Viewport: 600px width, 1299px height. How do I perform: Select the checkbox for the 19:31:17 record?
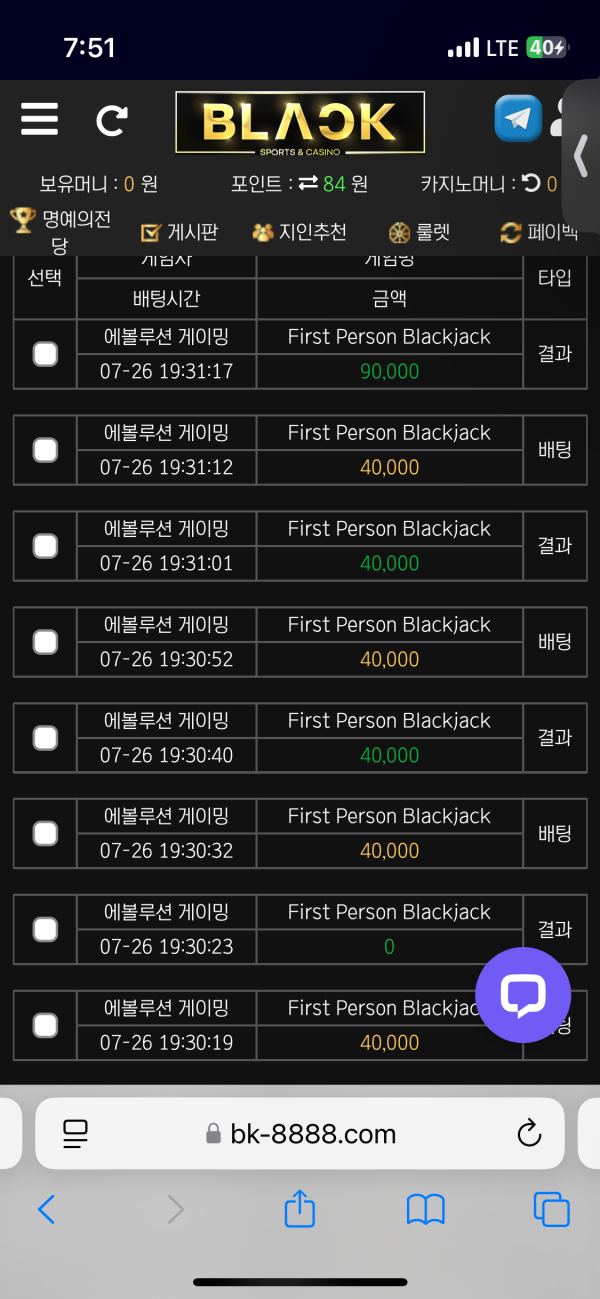click(45, 354)
